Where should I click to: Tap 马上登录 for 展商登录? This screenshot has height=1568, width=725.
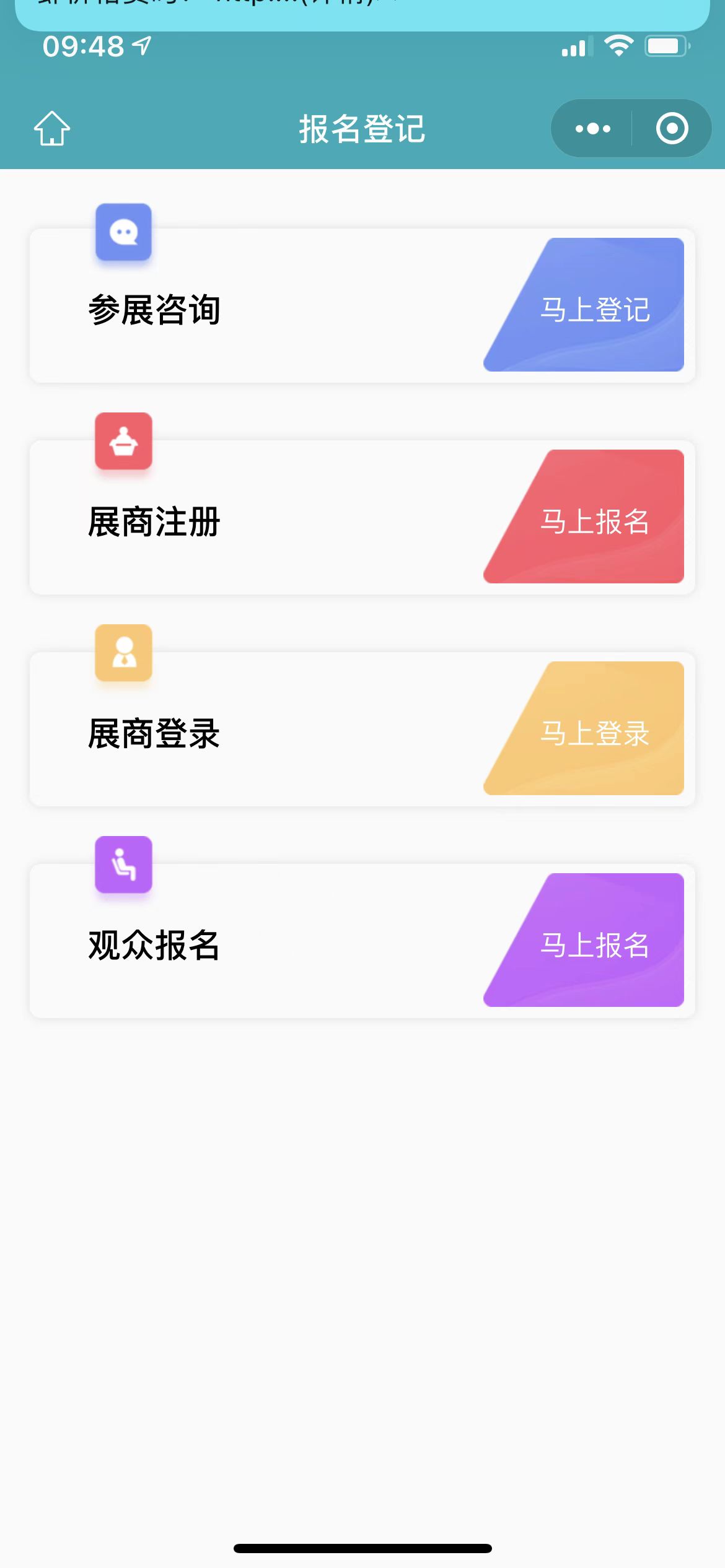(584, 728)
